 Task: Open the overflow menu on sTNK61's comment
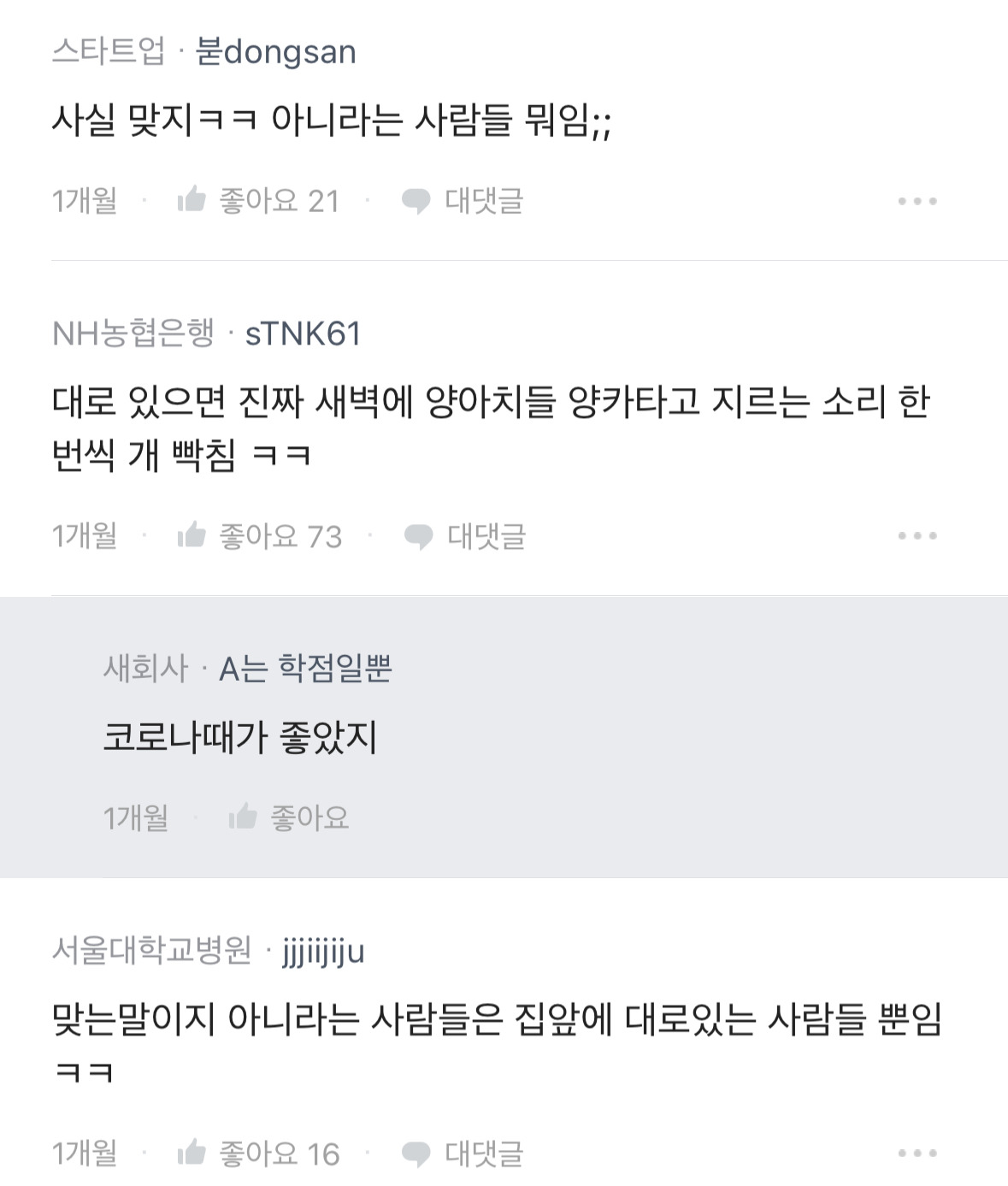coord(917,535)
